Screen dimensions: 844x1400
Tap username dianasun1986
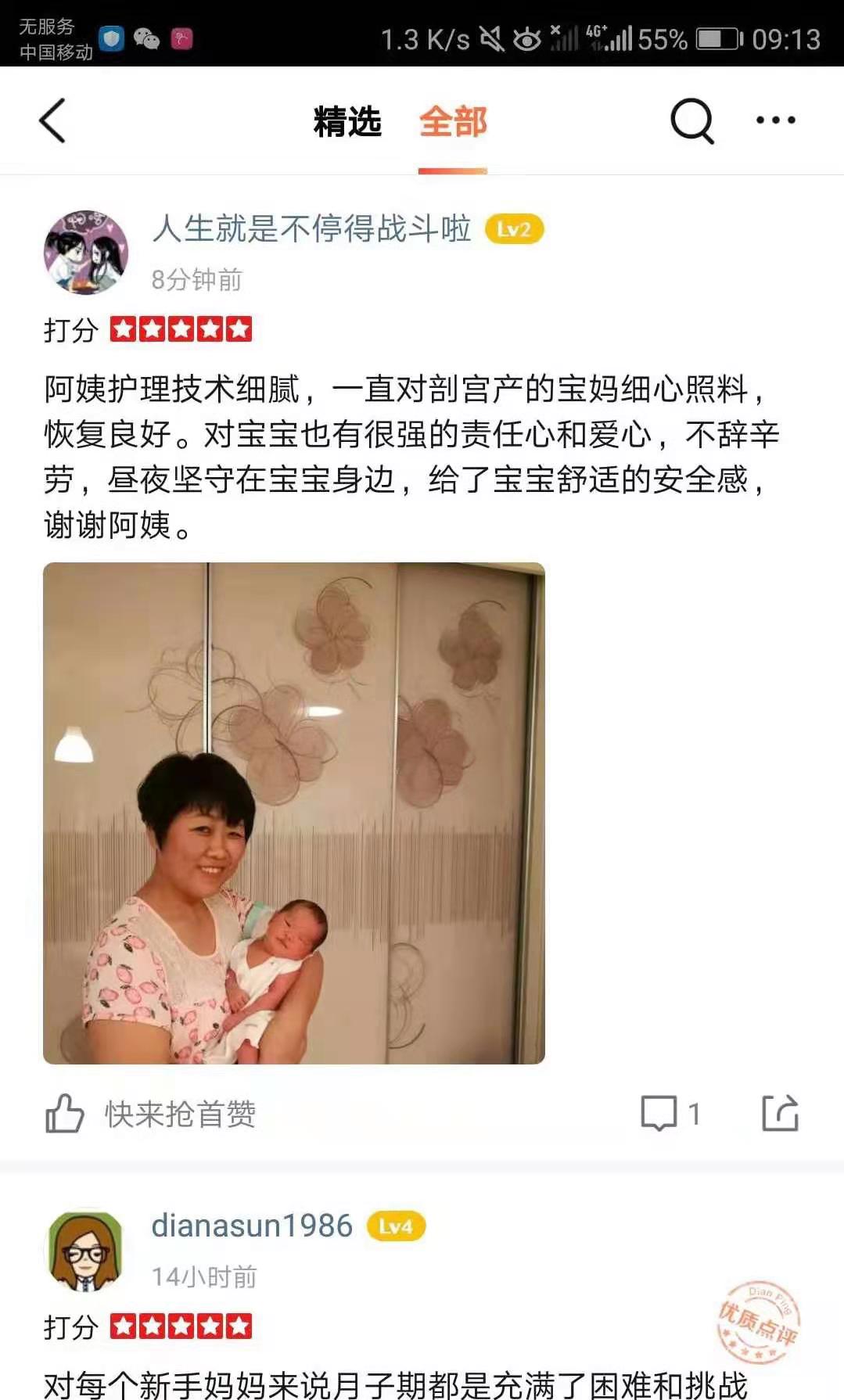click(251, 1226)
